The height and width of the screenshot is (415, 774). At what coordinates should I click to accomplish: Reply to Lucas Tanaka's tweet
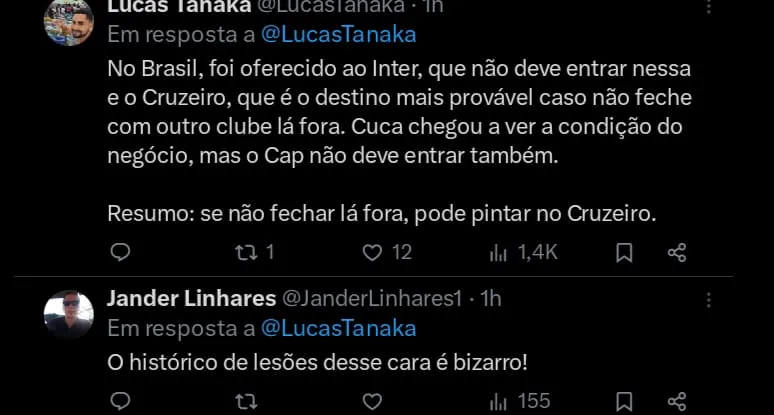(x=119, y=252)
